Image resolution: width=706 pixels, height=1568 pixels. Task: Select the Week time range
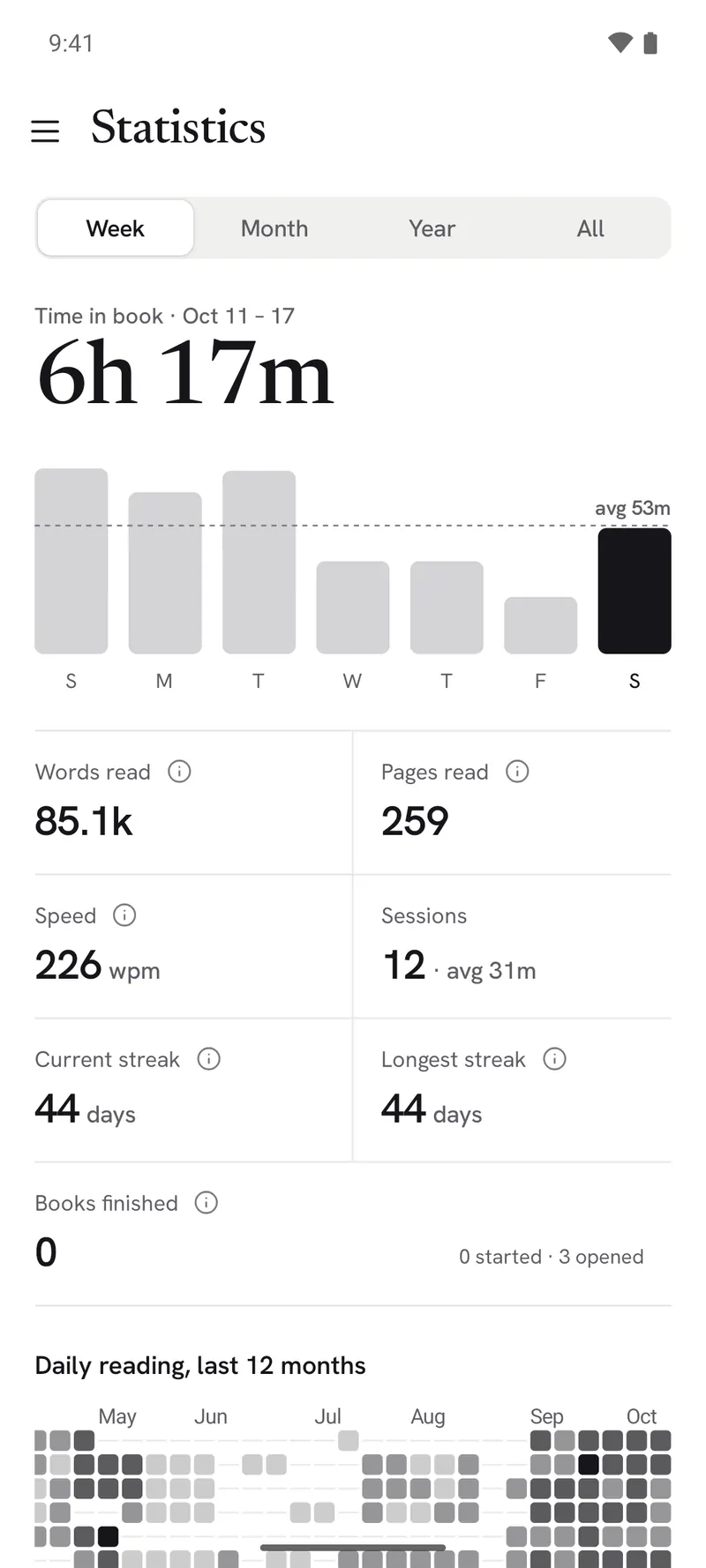116,228
